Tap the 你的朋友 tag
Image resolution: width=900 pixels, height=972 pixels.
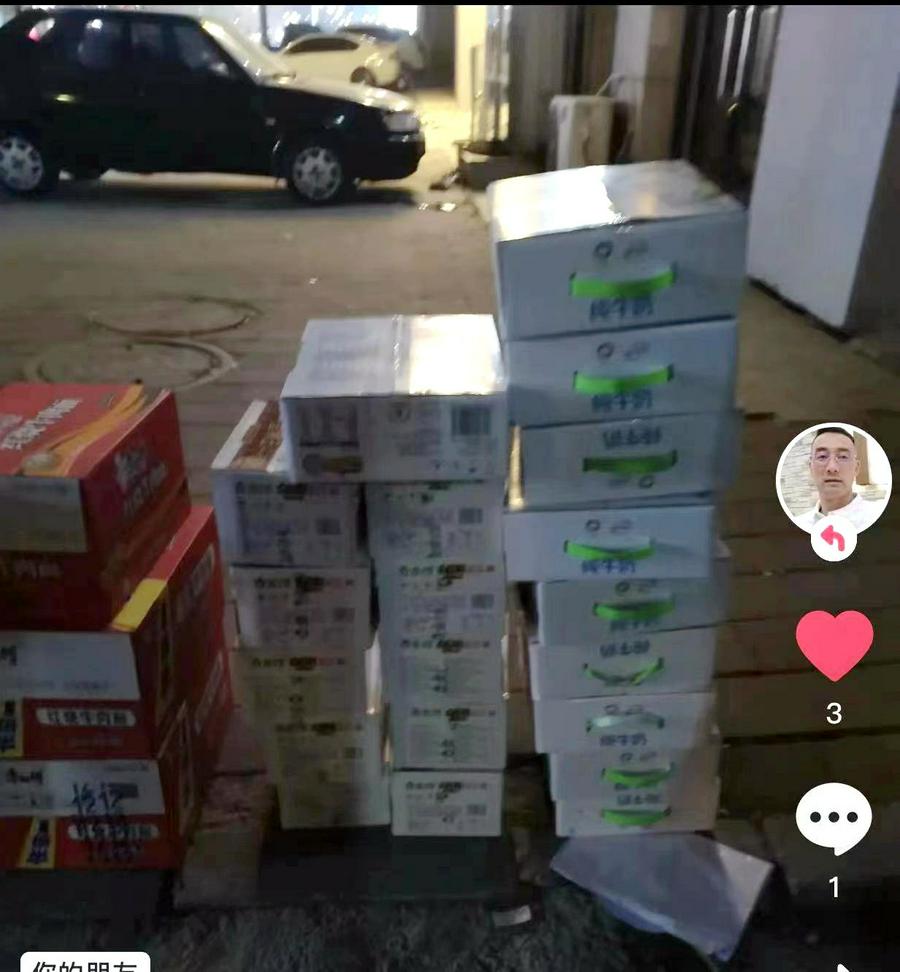point(86,964)
